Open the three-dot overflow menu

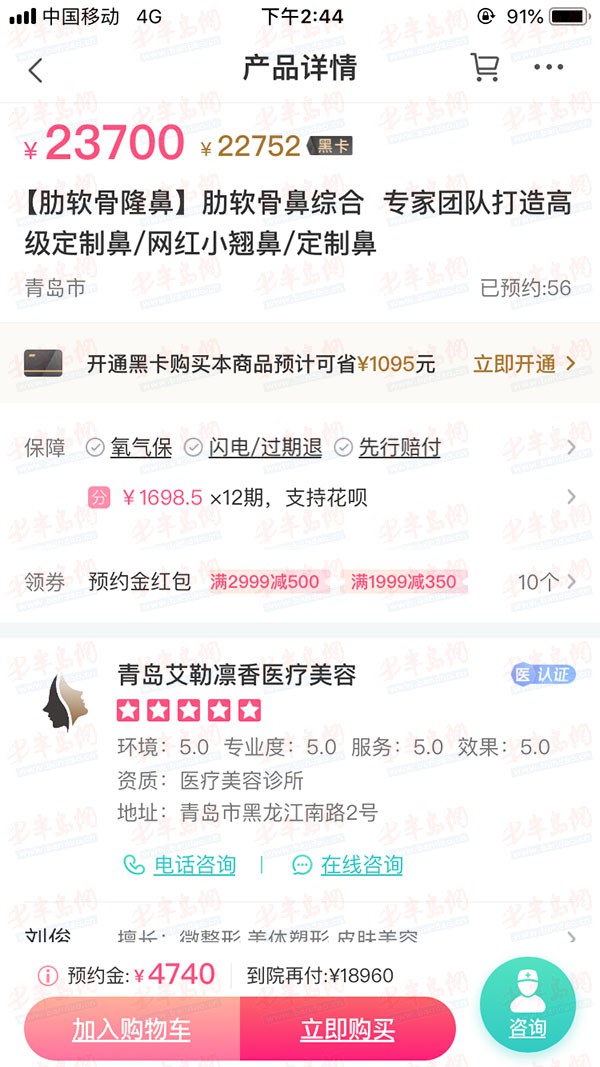pos(549,68)
